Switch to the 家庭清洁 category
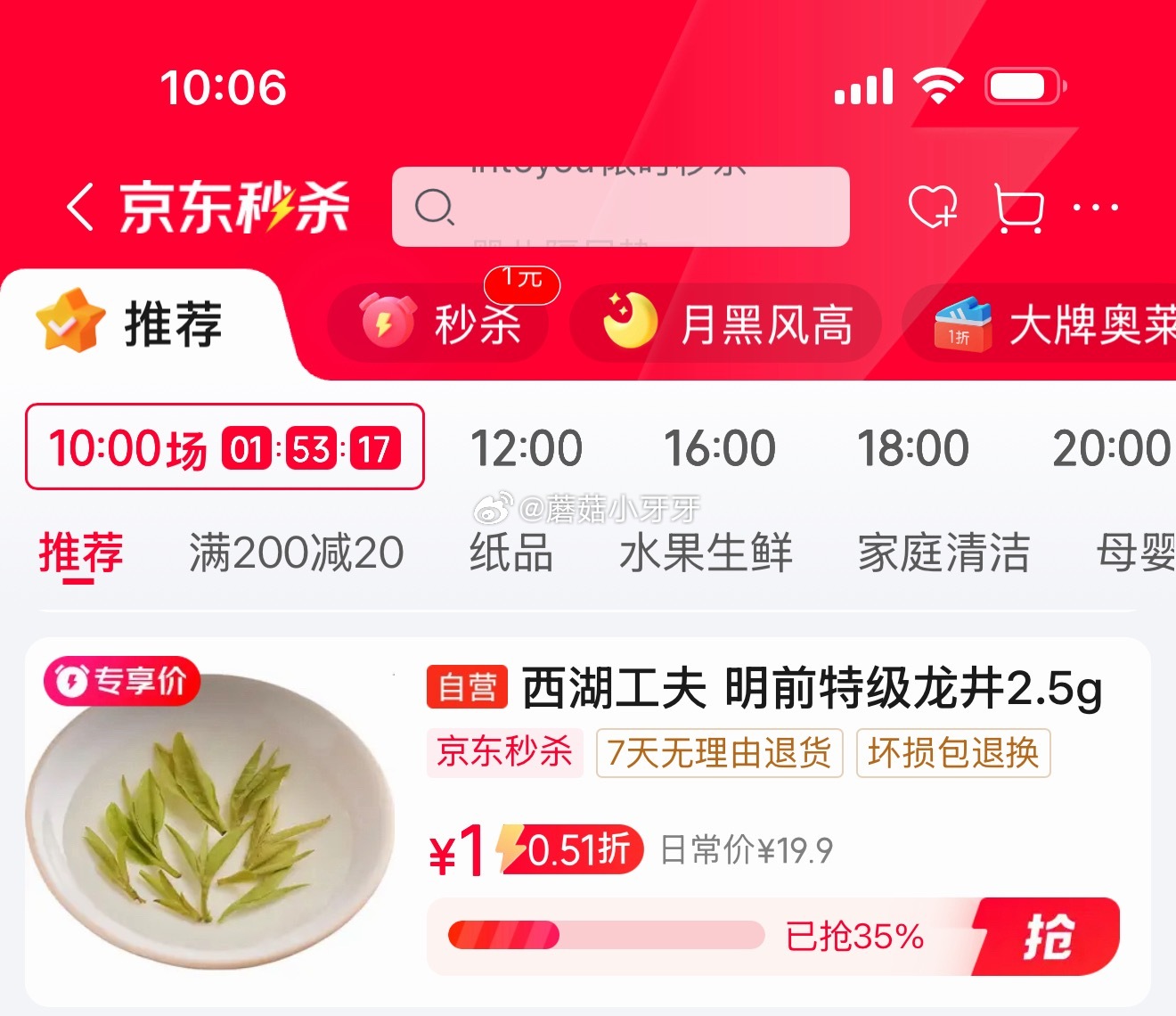 [943, 553]
